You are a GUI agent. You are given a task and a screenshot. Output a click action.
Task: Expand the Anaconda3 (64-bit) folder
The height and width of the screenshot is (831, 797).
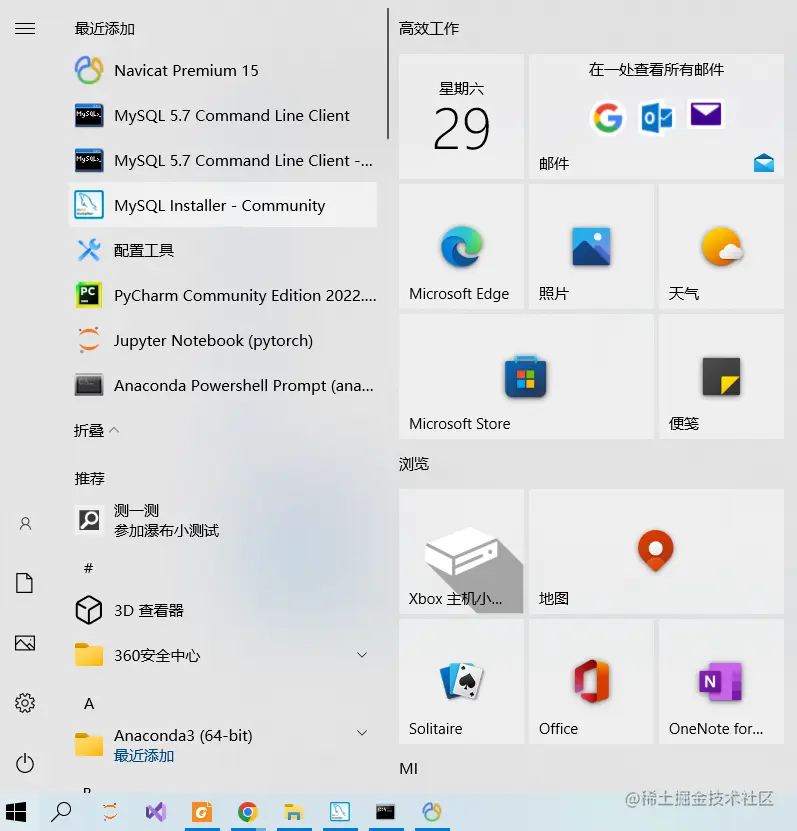click(362, 734)
